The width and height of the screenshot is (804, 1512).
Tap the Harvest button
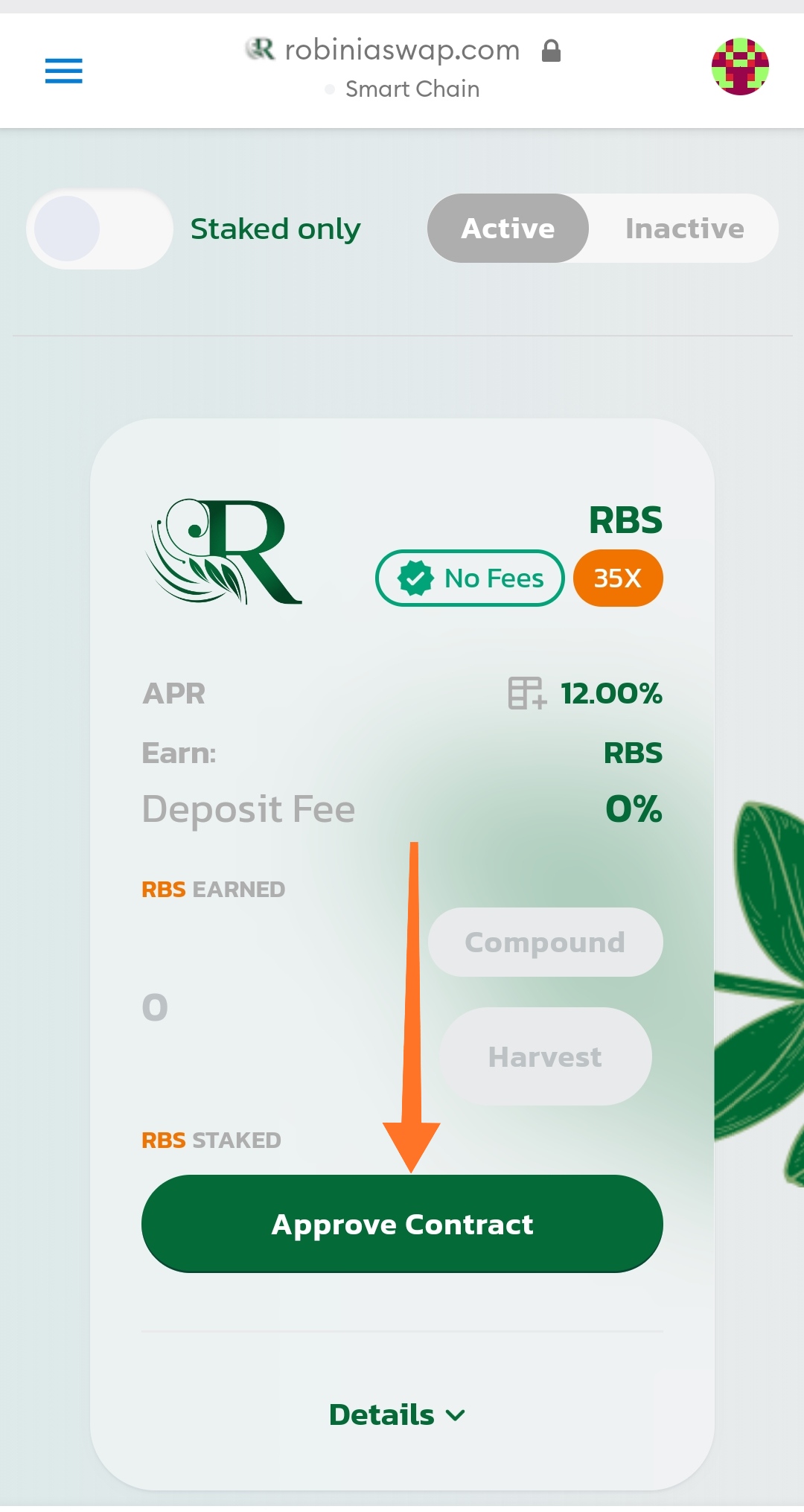[x=545, y=1056]
